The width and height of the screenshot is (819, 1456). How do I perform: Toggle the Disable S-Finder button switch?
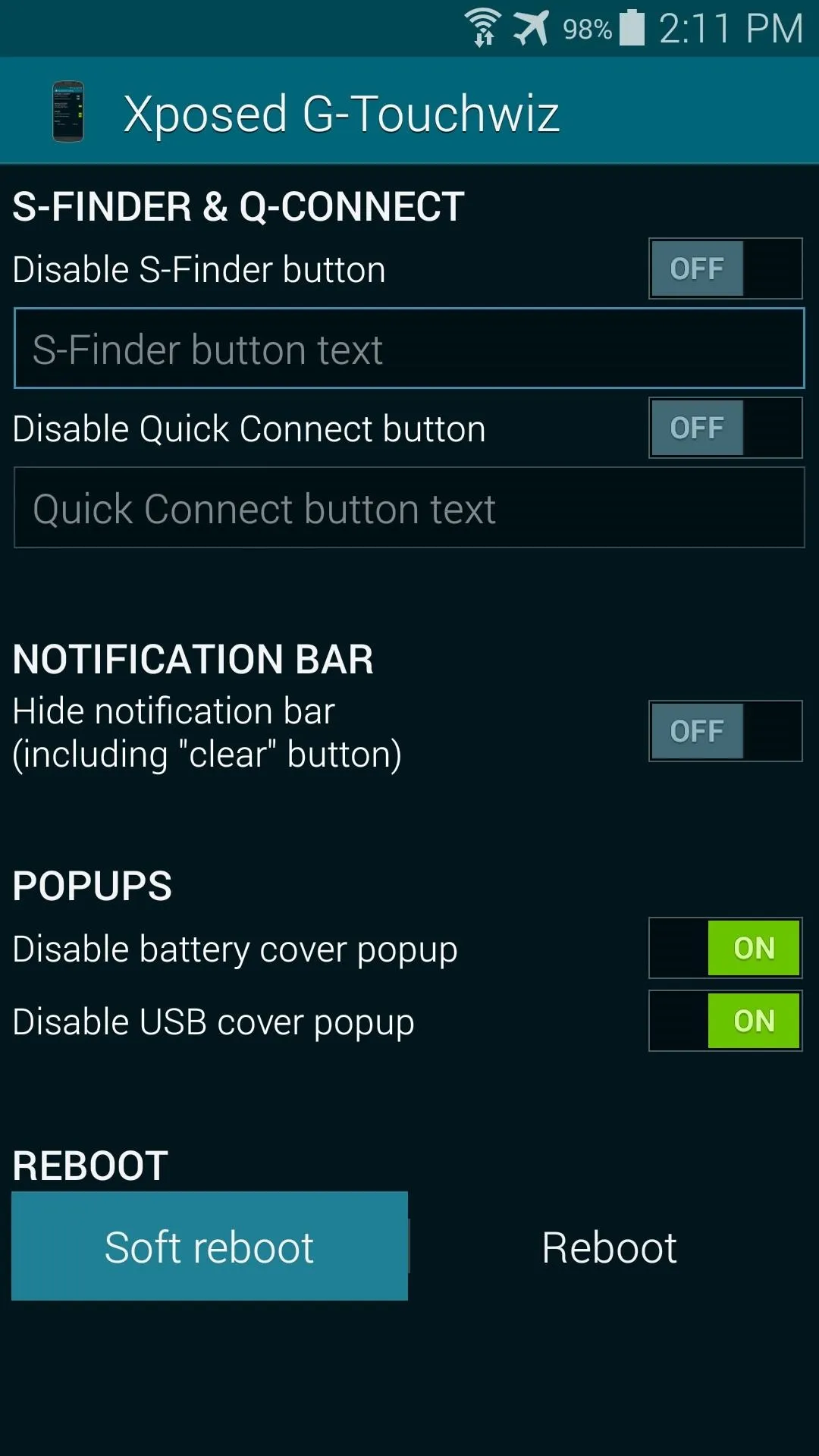point(725,268)
